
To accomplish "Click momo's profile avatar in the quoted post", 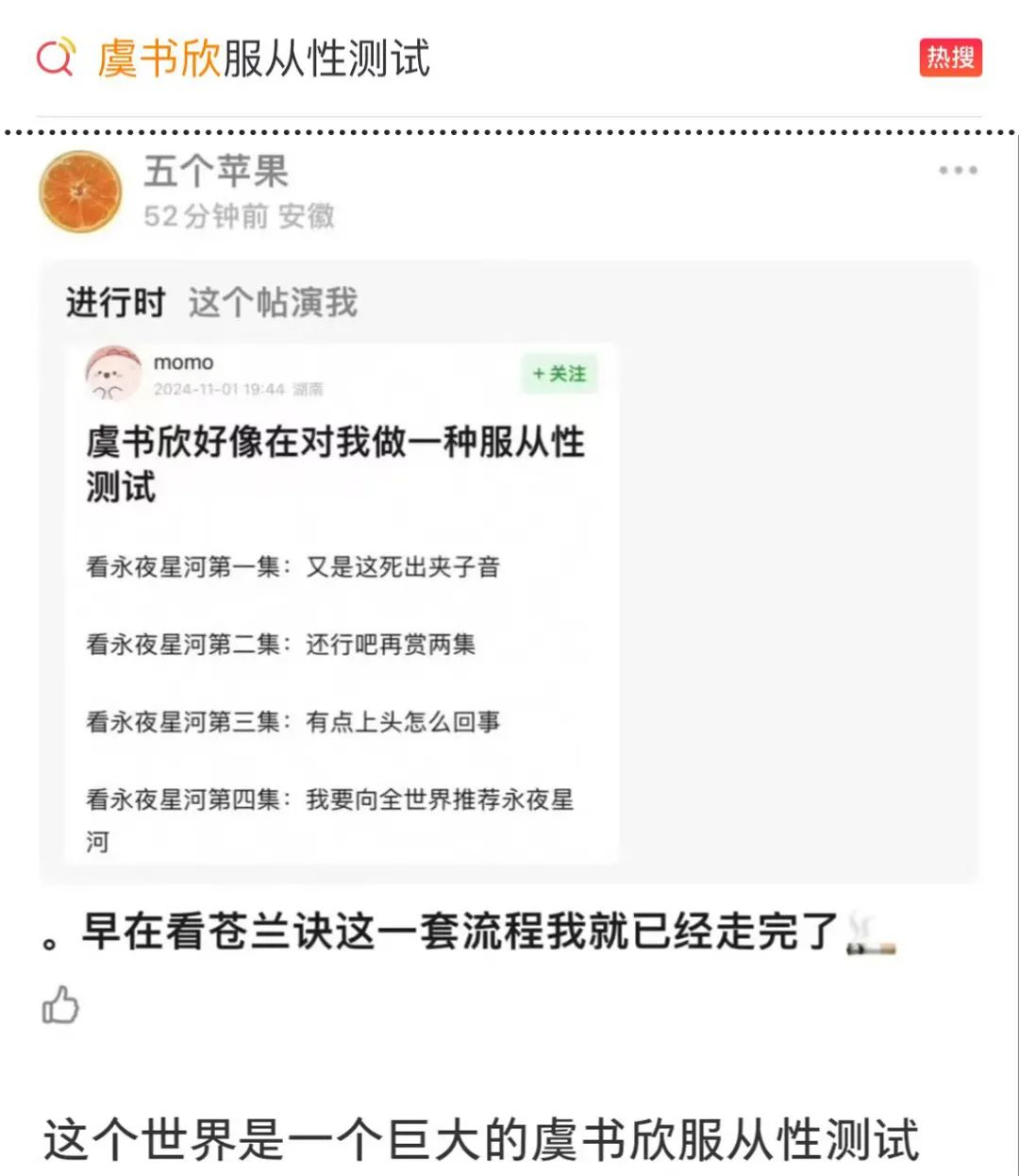I will [113, 374].
